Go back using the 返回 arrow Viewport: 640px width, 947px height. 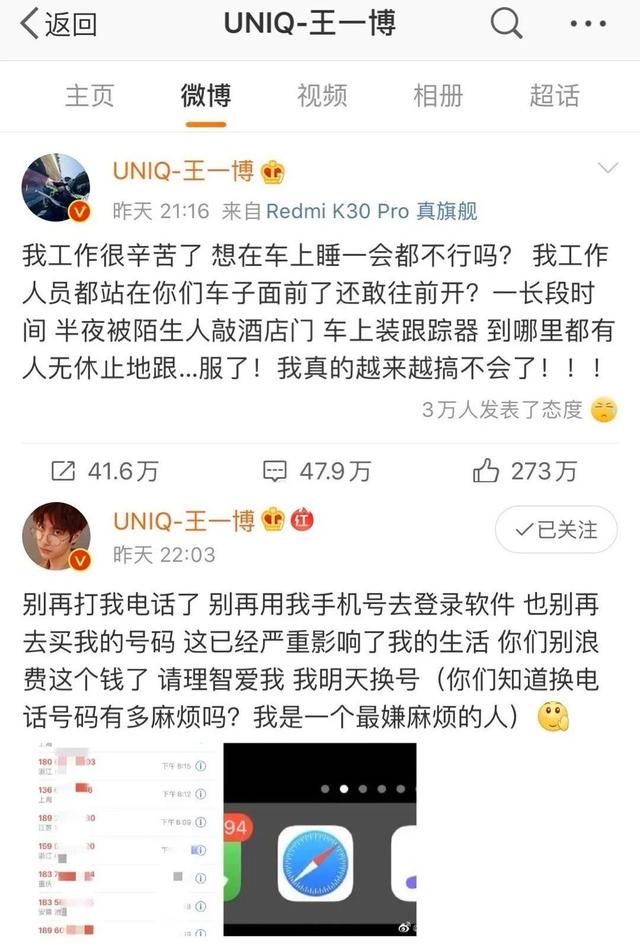(58, 24)
